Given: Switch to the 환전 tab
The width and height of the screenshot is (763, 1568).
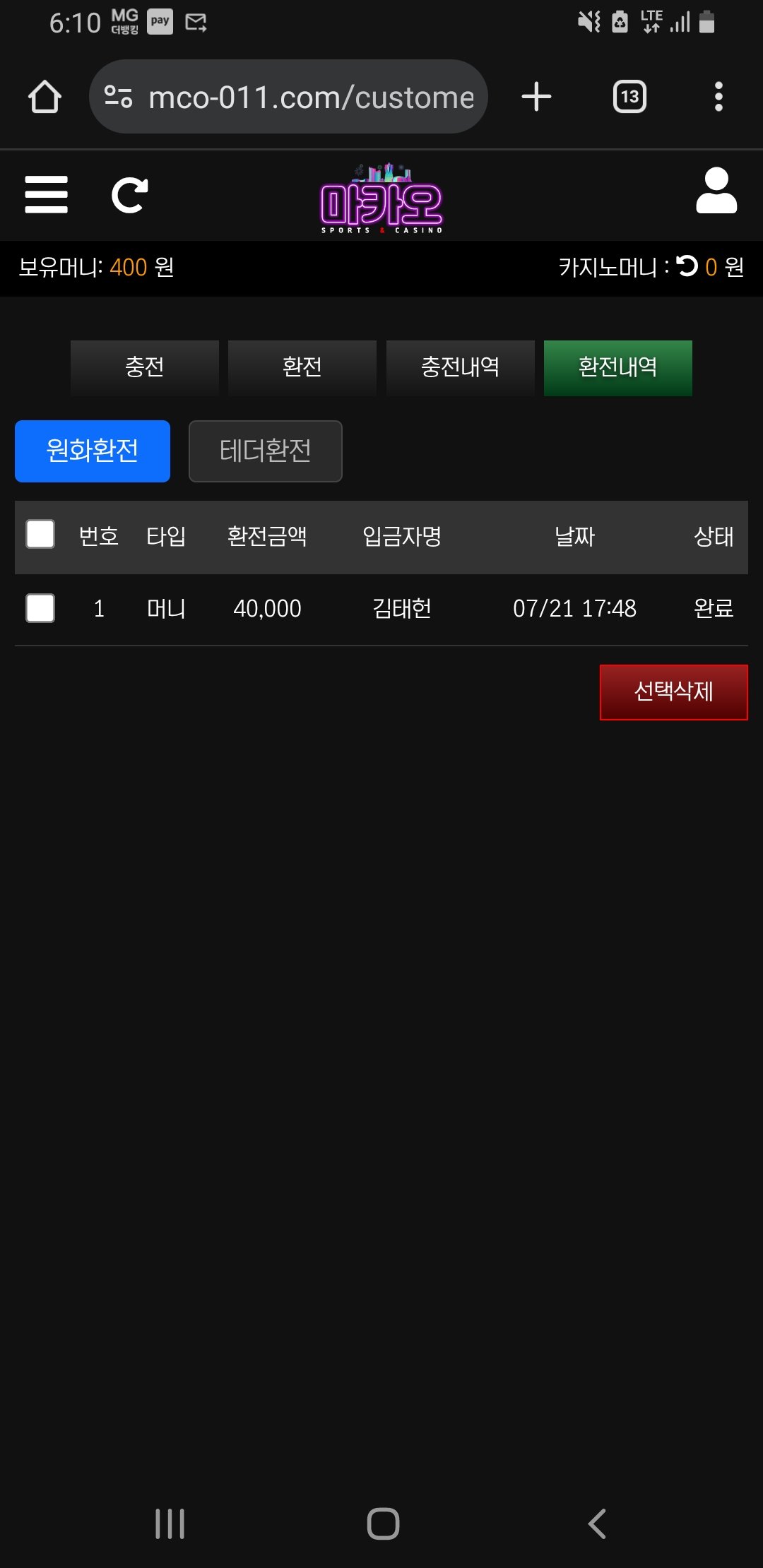Looking at the screenshot, I should [302, 367].
